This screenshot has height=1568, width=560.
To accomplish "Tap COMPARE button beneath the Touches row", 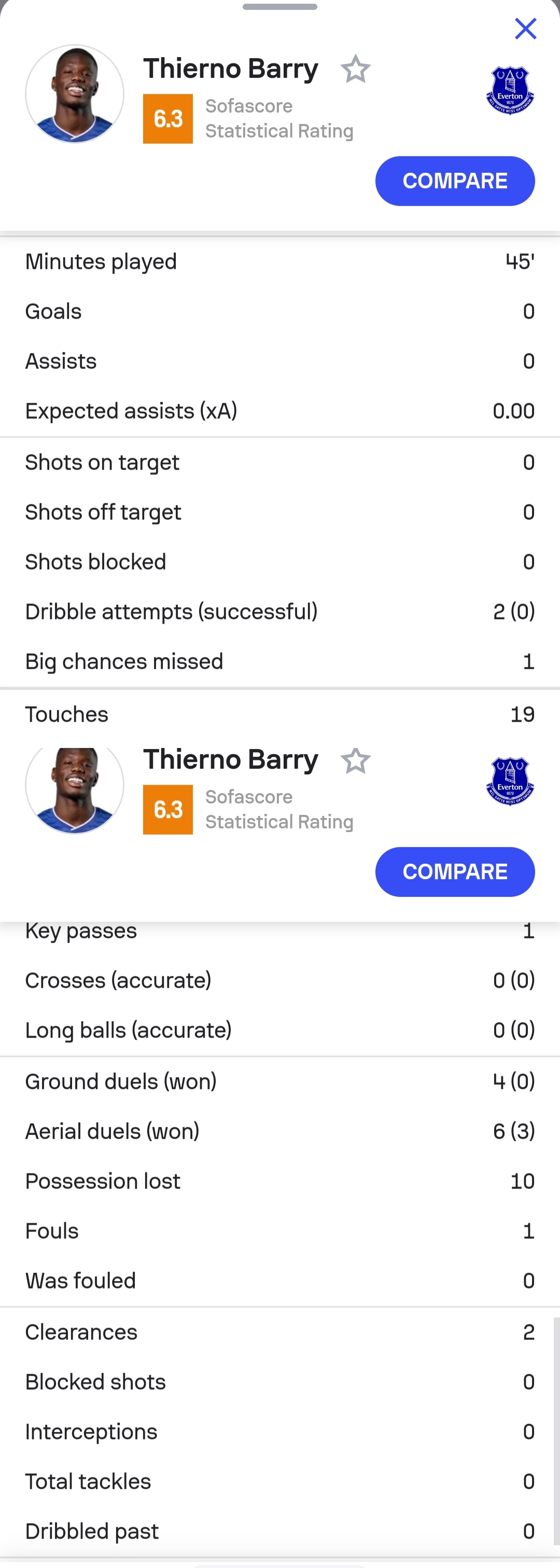I will pos(455,871).
